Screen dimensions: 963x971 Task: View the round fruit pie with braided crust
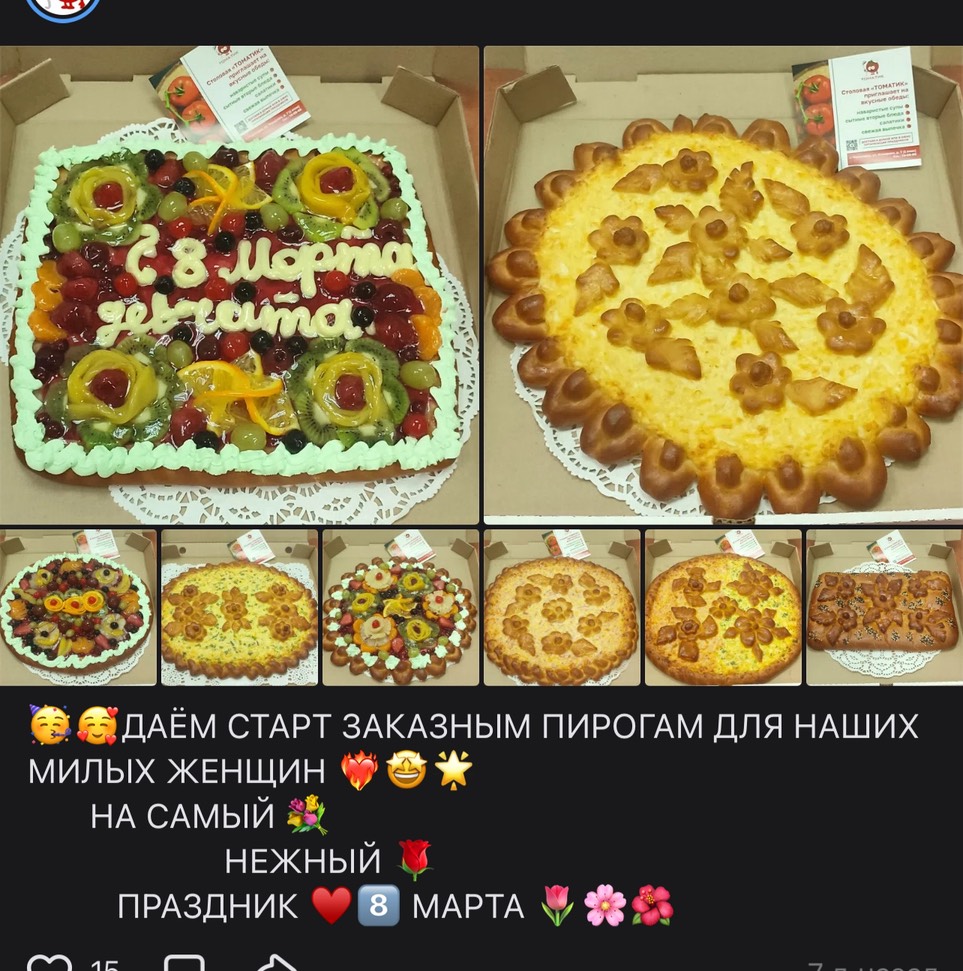click(x=400, y=607)
